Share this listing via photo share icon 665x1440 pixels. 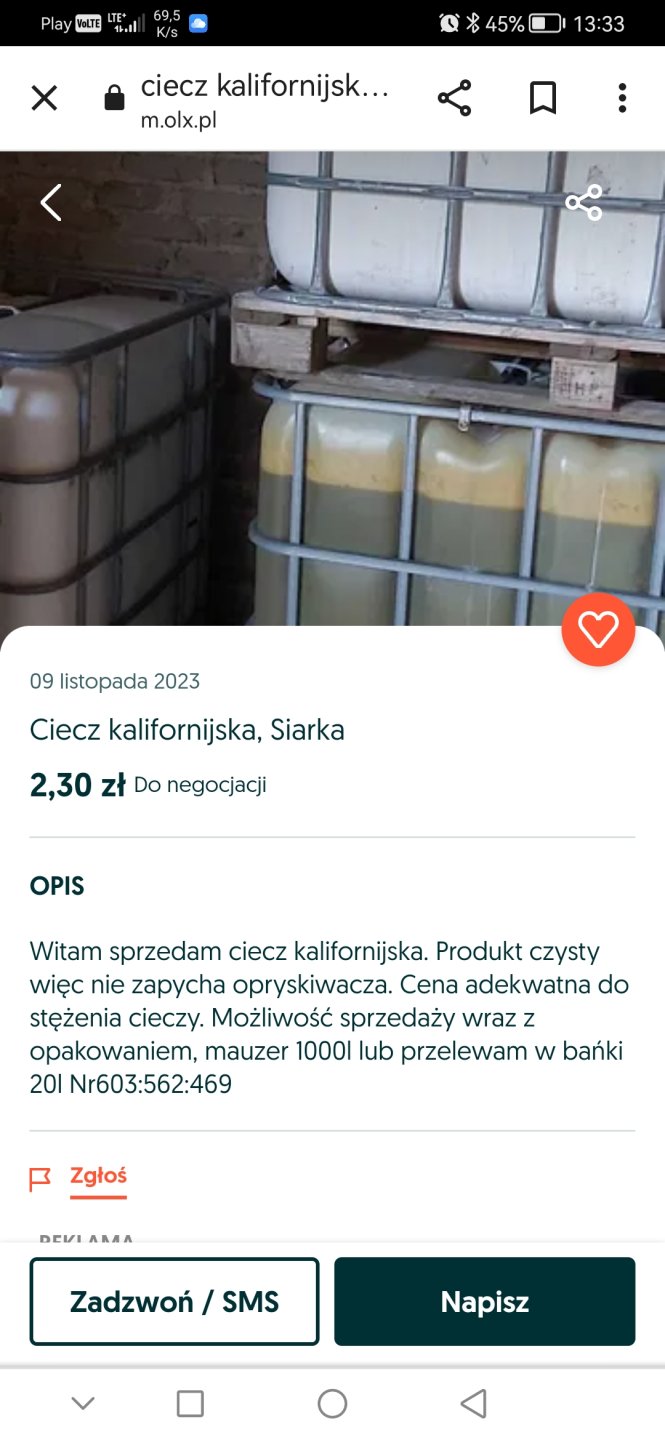tap(583, 203)
